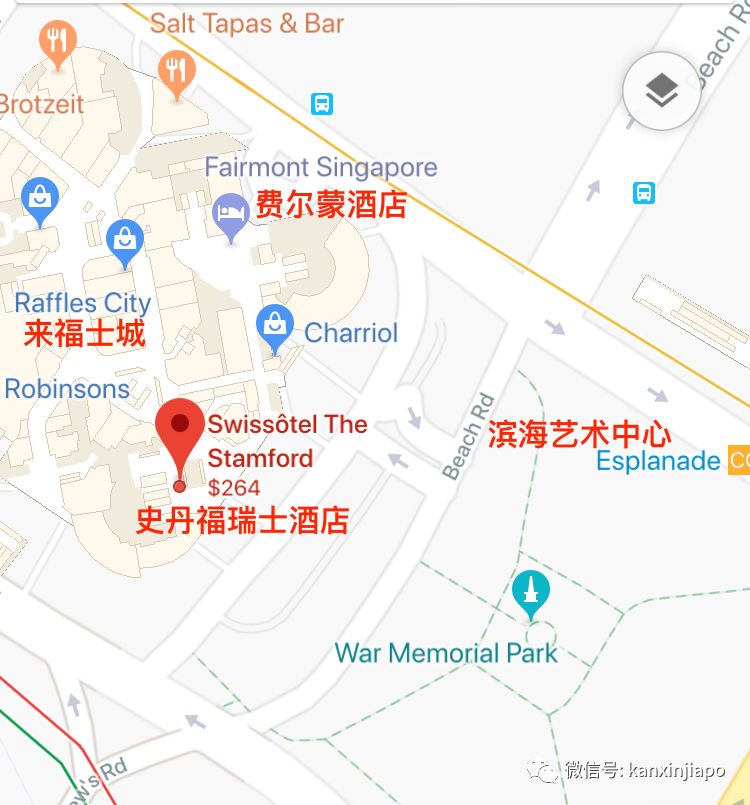Viewport: 750px width, 805px height.
Task: Tap the bus stop icon below Salt Tapas
Action: click(x=321, y=103)
